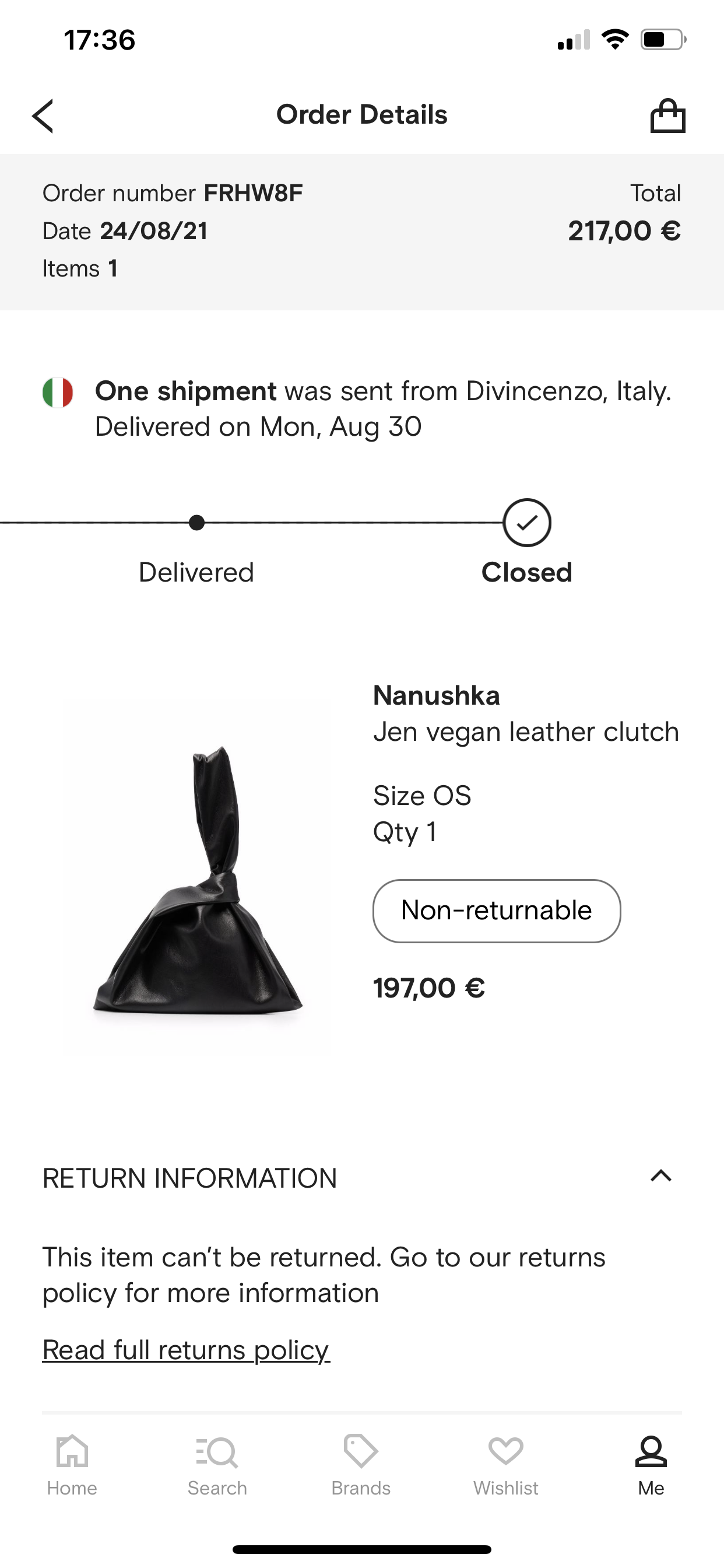The width and height of the screenshot is (724, 1568).
Task: Open the shopping bag
Action: click(x=667, y=116)
